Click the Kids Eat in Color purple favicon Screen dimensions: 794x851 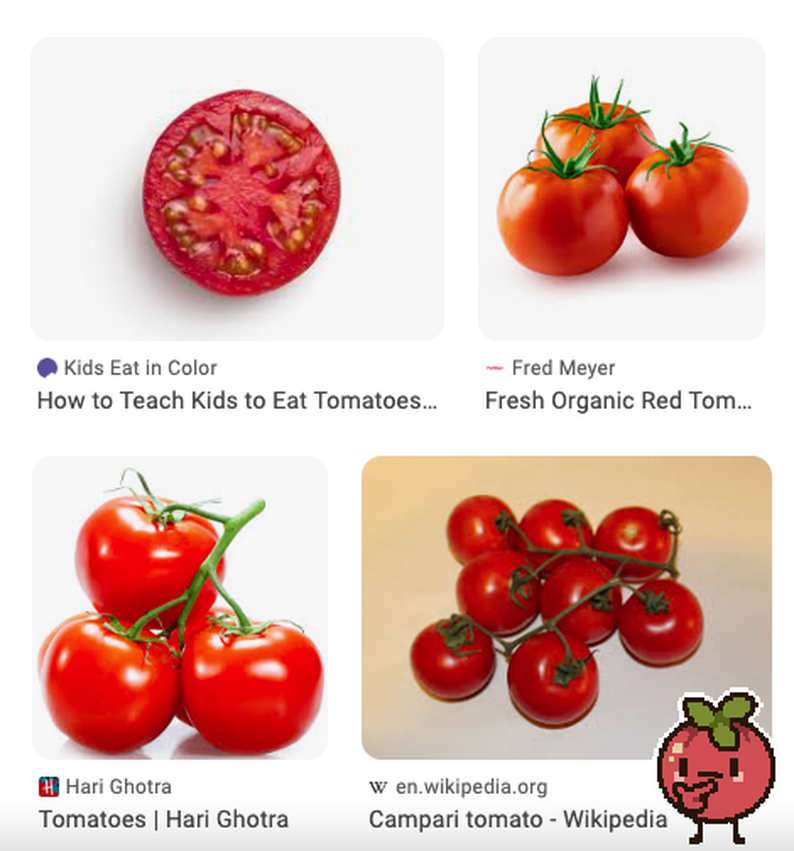[47, 368]
